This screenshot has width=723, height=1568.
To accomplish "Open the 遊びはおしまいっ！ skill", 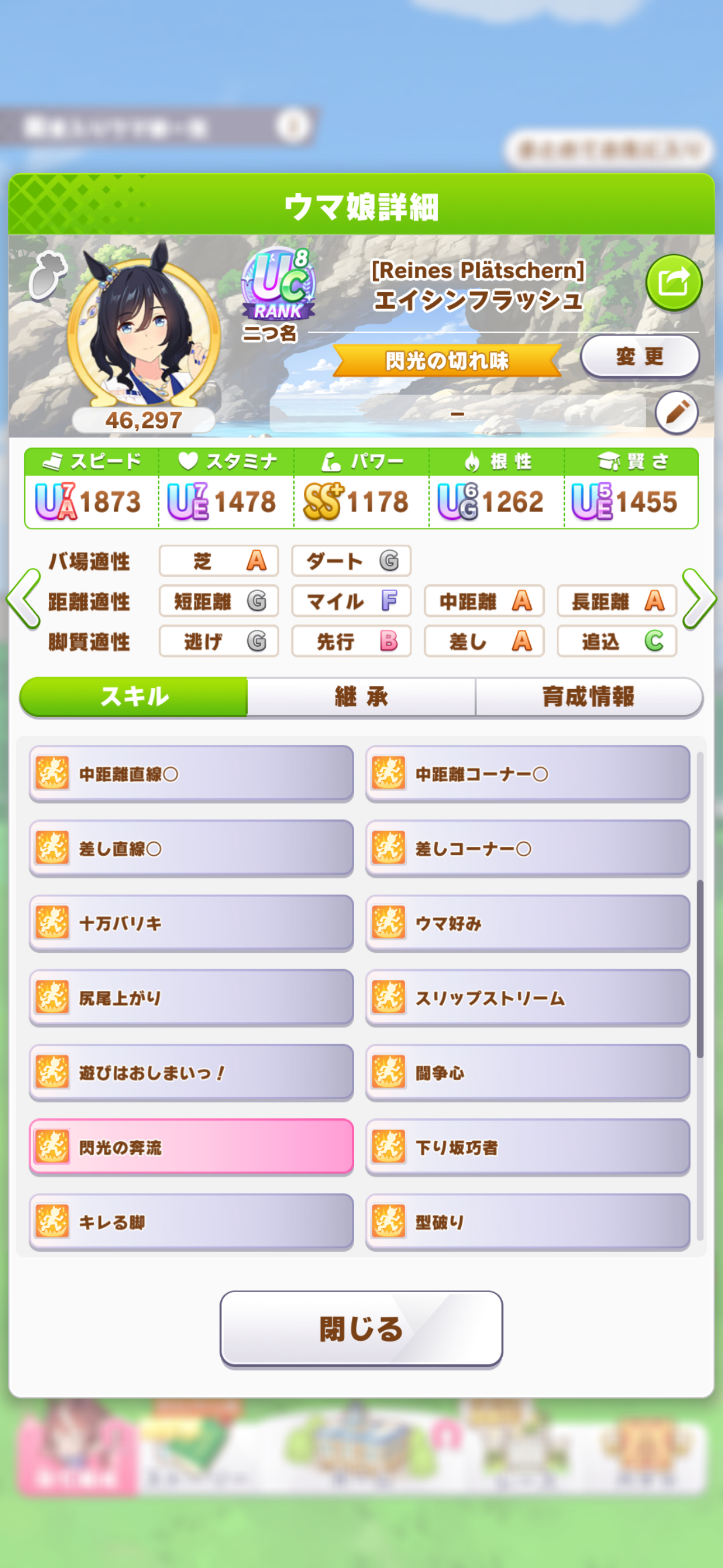I will pos(191,1072).
